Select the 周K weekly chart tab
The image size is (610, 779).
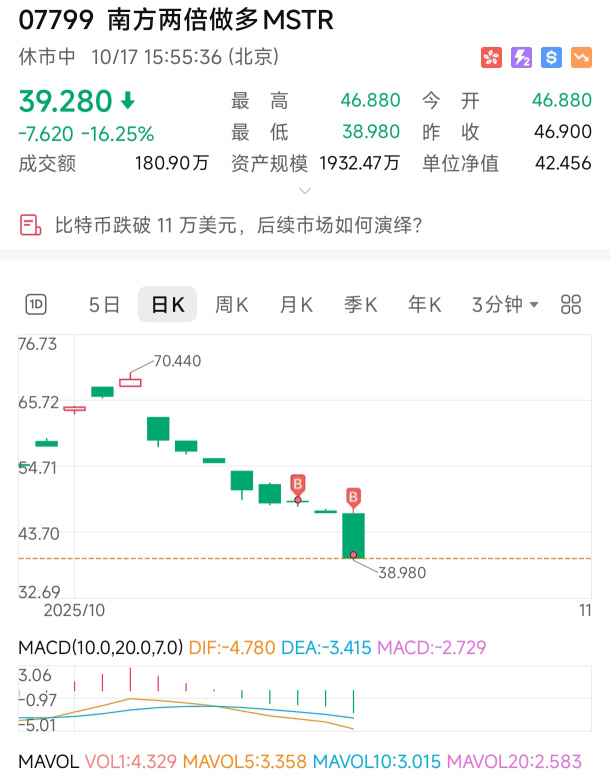[x=232, y=305]
